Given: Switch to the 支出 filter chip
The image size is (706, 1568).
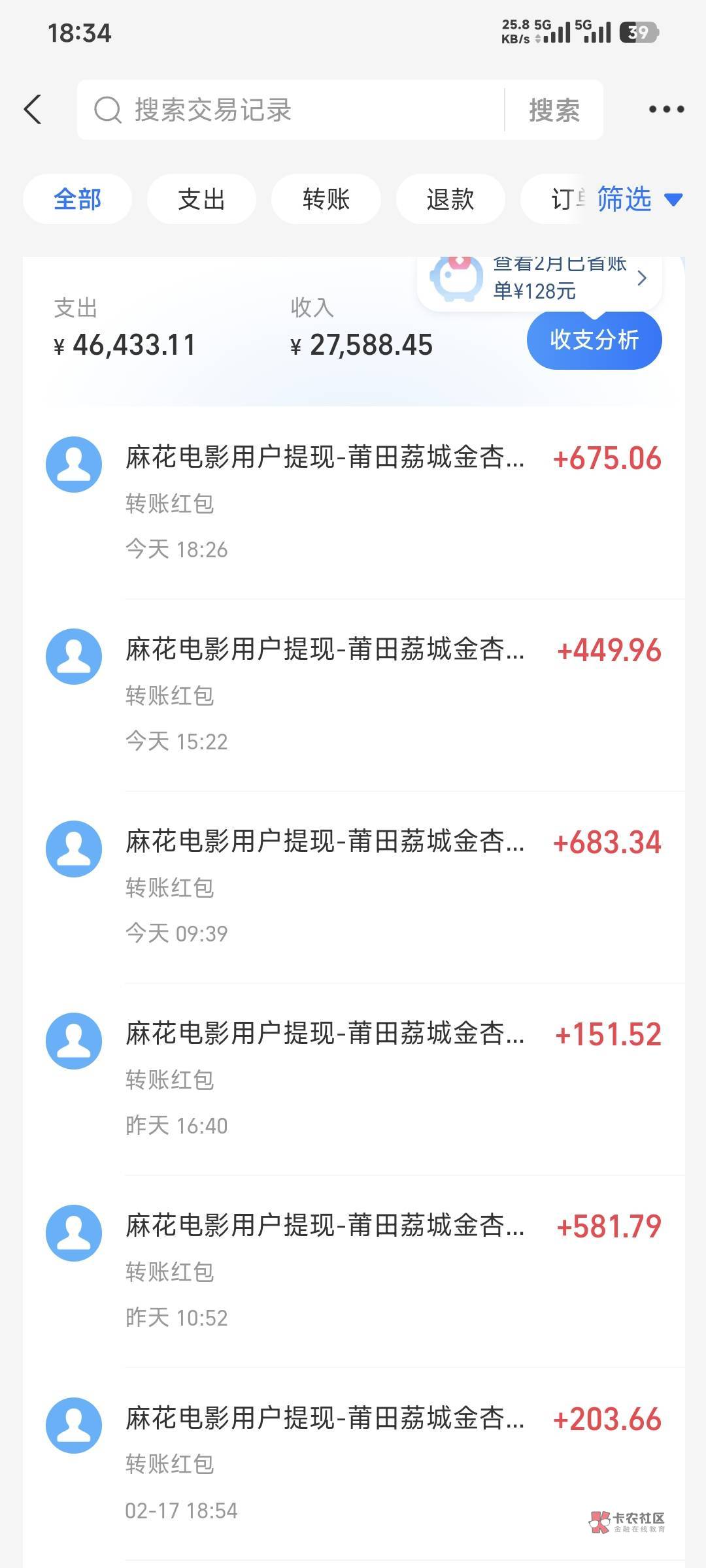Looking at the screenshot, I should pos(201,199).
